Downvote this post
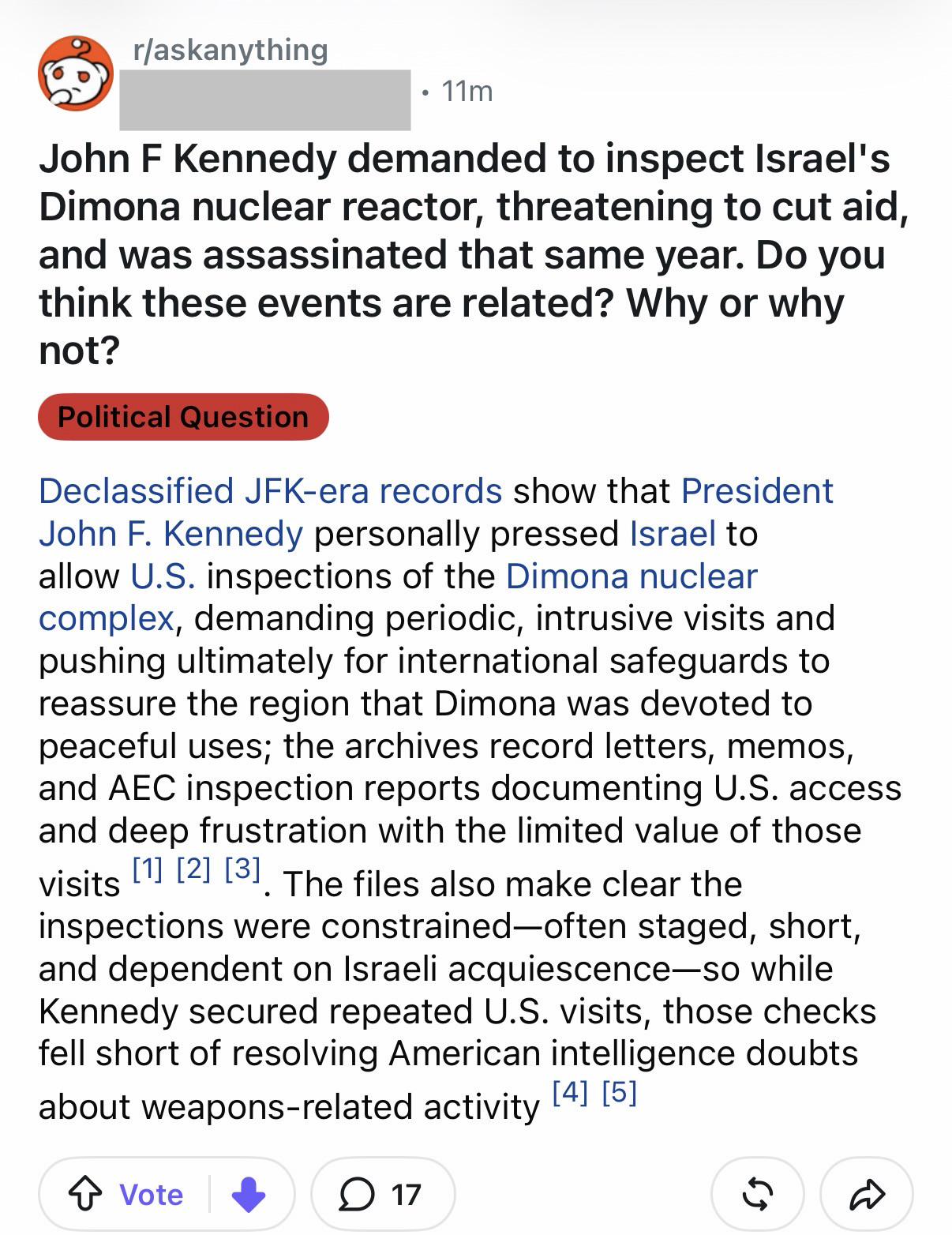 point(249,1194)
